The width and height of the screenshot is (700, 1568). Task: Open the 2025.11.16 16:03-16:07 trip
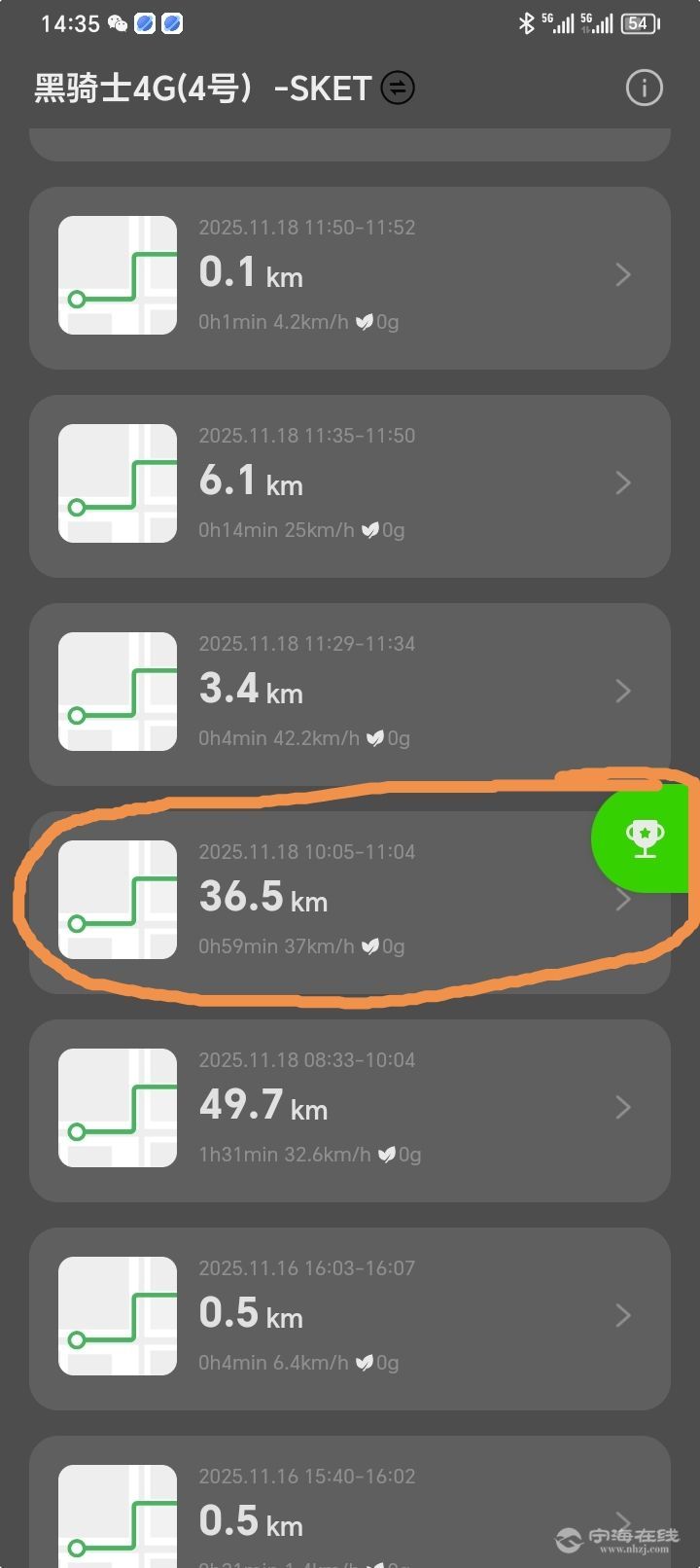[x=350, y=1317]
